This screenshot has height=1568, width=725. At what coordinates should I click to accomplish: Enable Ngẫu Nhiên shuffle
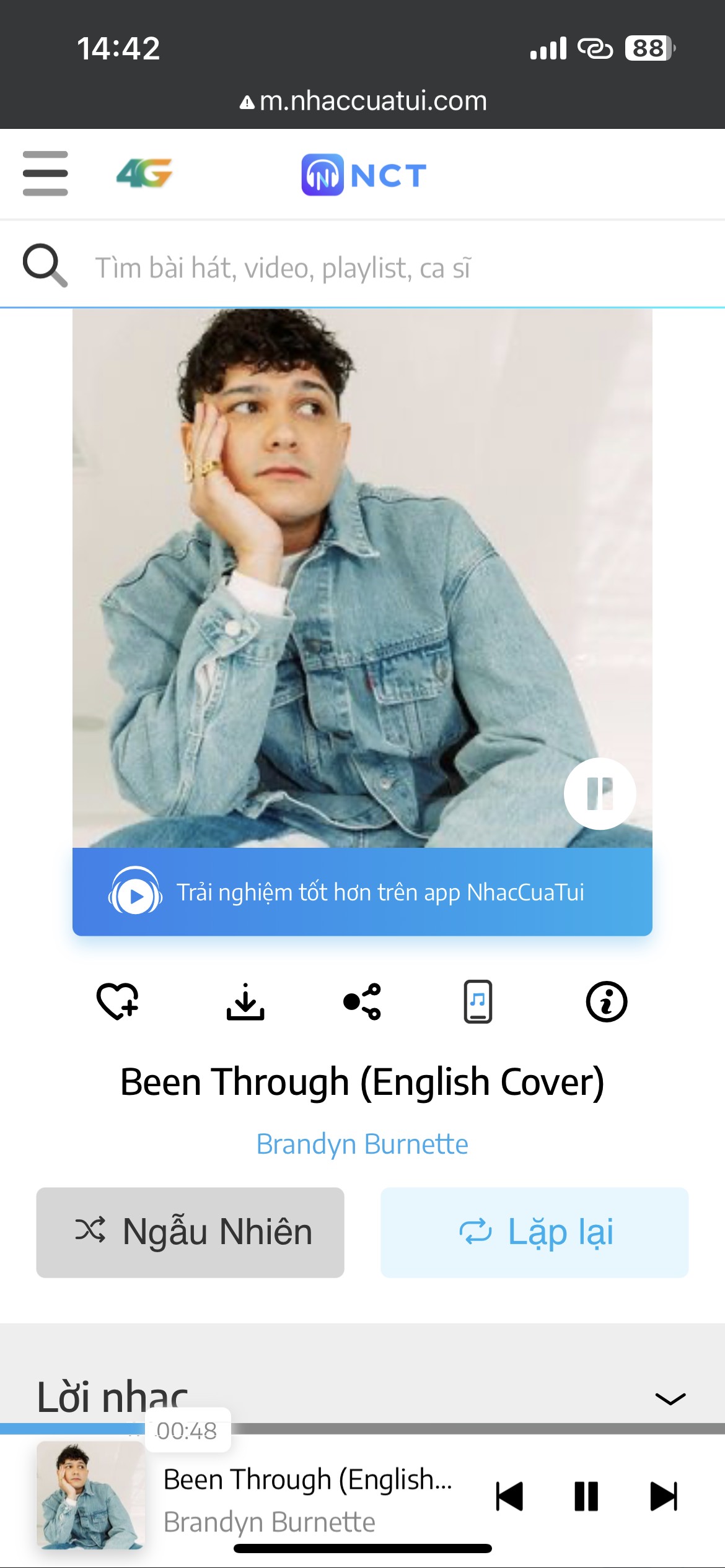point(190,1232)
